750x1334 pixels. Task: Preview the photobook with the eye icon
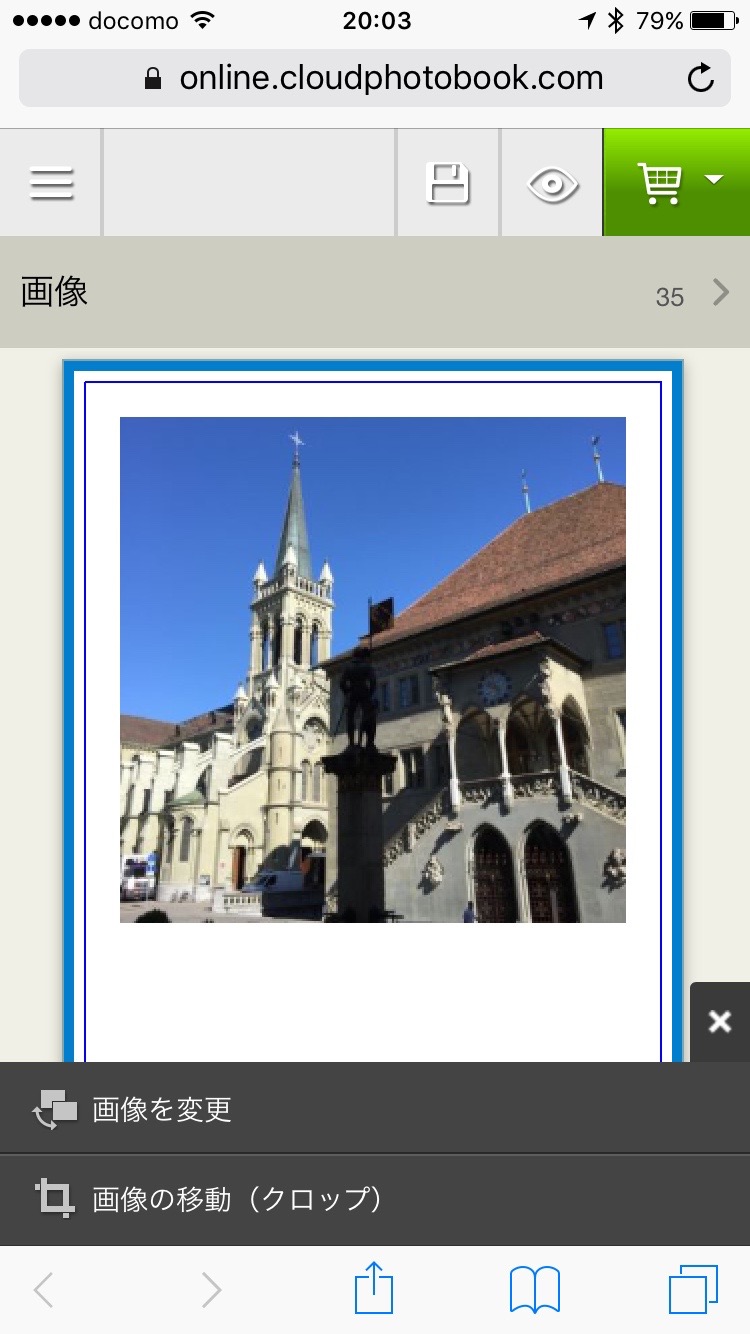click(x=552, y=184)
